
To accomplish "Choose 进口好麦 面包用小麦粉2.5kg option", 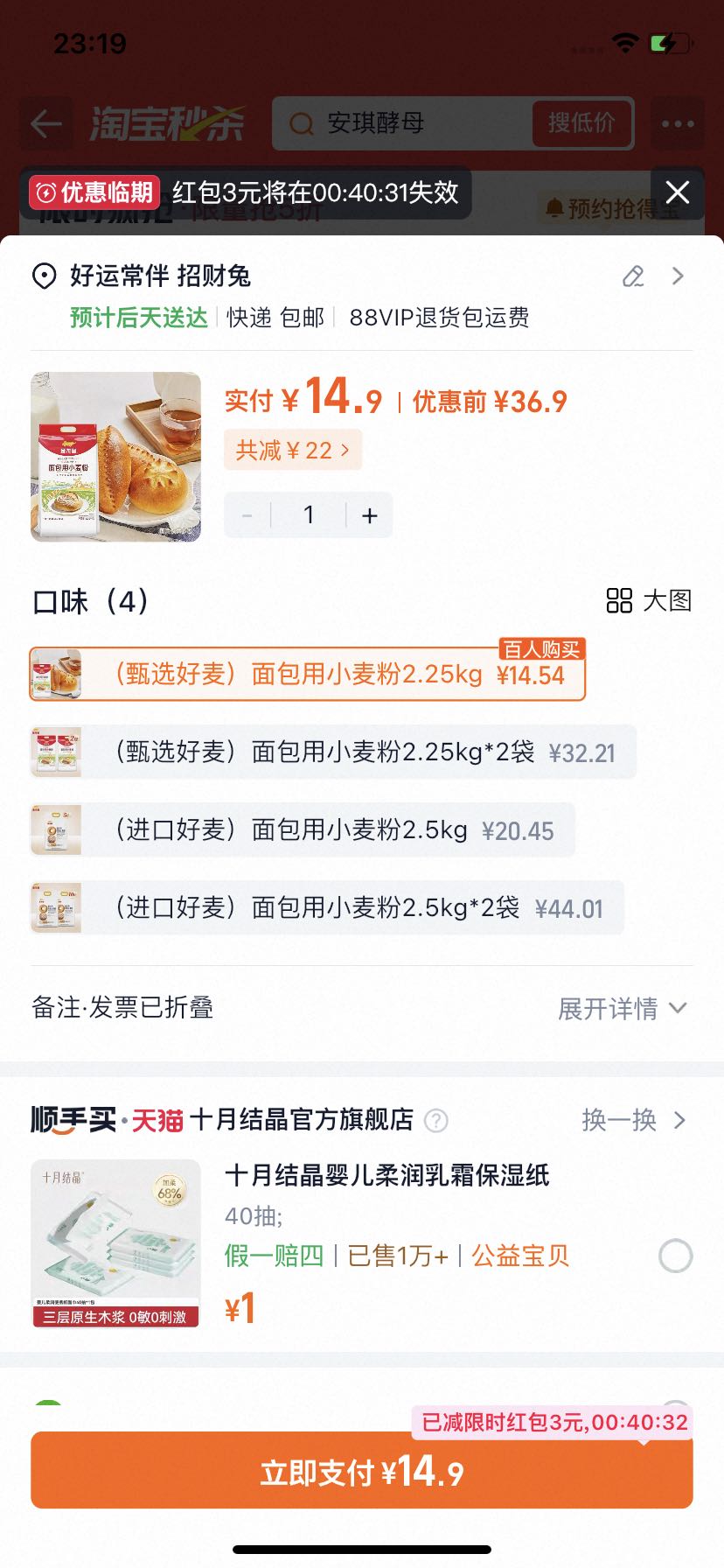I will [x=303, y=830].
